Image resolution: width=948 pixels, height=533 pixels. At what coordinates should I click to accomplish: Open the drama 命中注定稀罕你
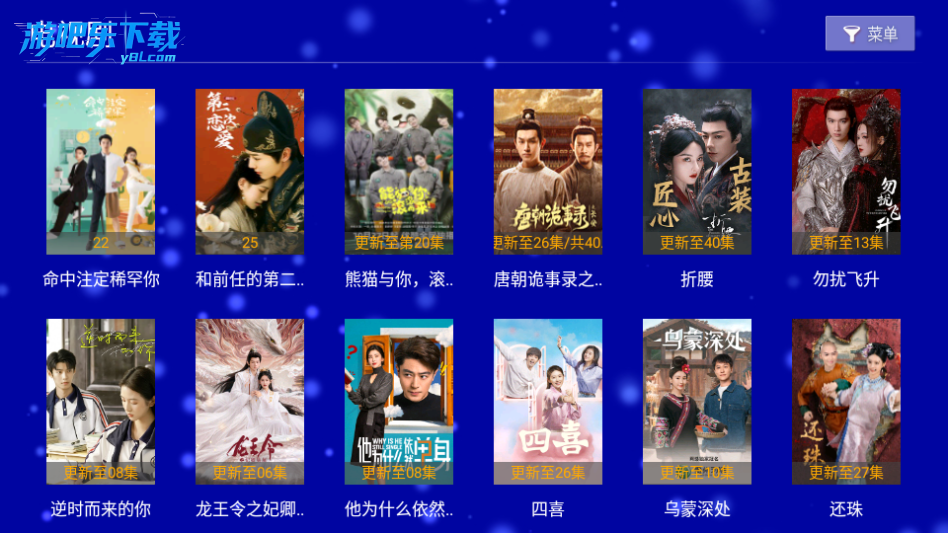point(100,172)
